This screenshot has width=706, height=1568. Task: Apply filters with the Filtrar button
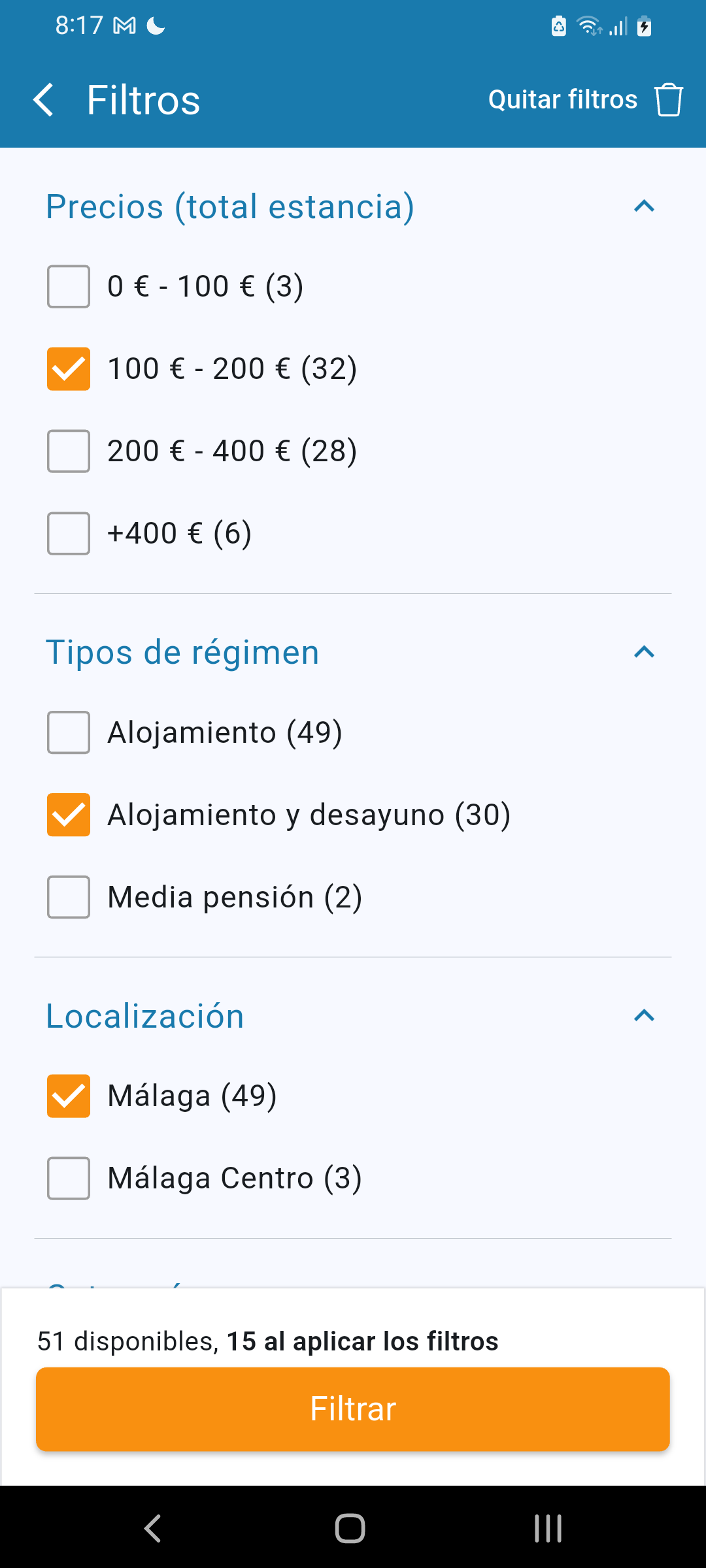[x=353, y=1409]
